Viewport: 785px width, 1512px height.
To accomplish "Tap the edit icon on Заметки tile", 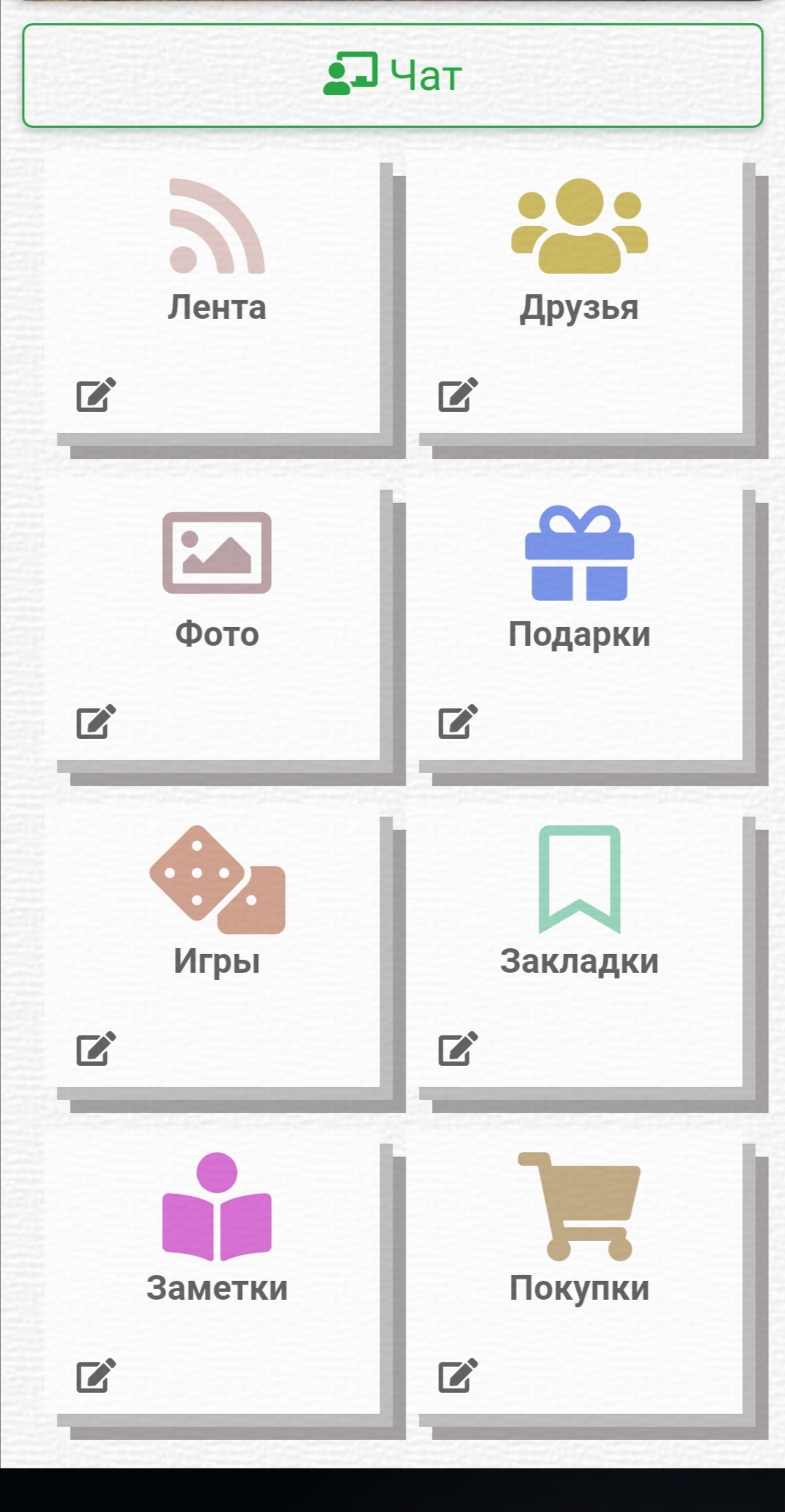I will point(96,1376).
